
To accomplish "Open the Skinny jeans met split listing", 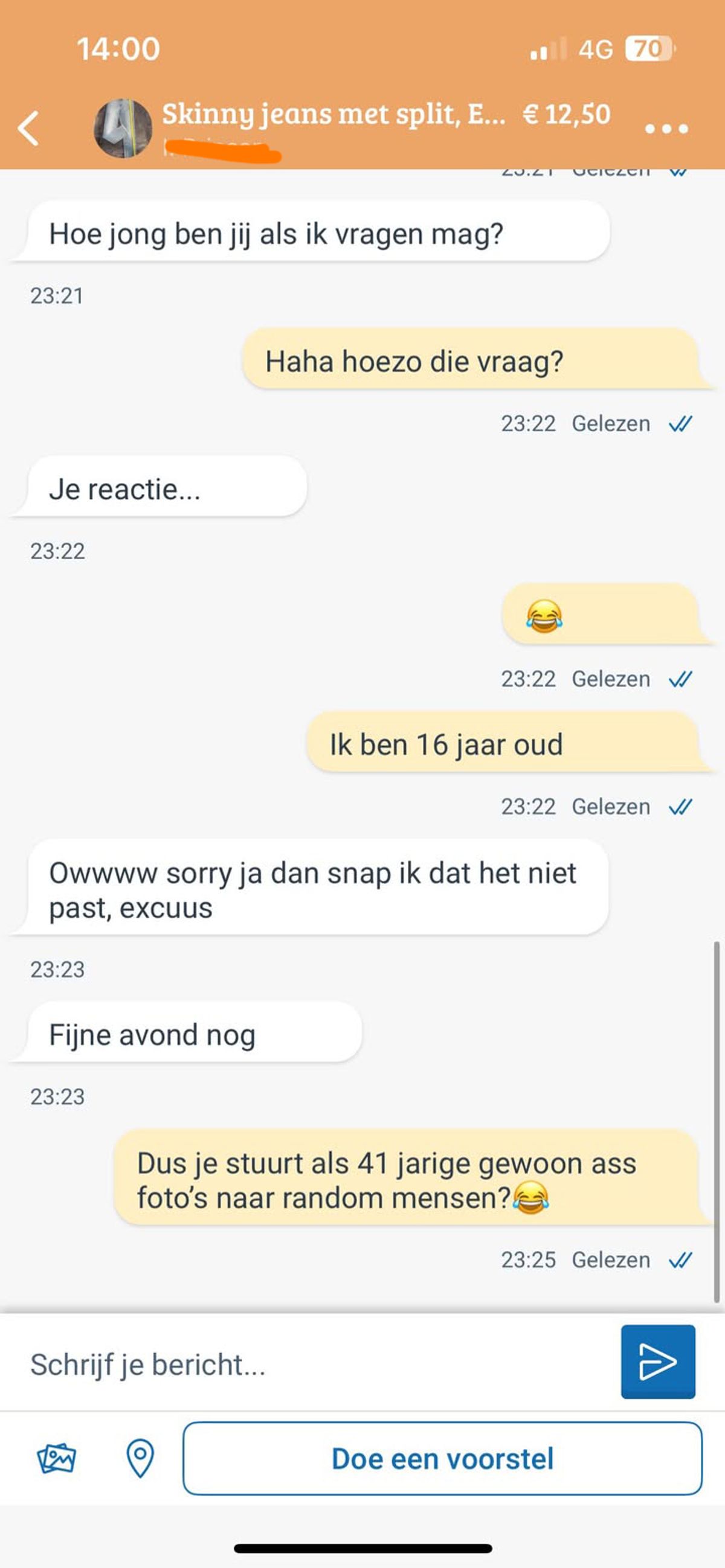I will (x=333, y=115).
